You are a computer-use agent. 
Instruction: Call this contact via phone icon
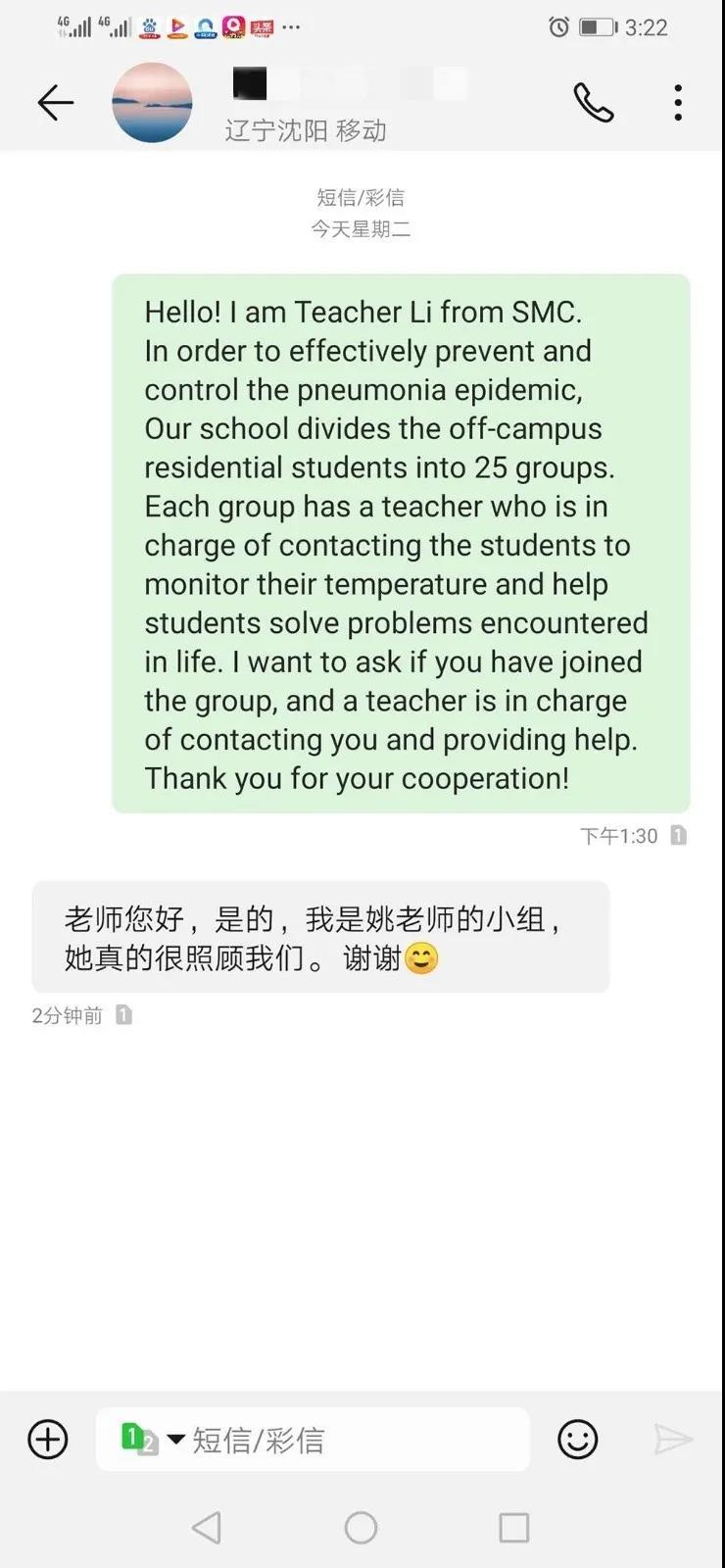click(x=593, y=102)
